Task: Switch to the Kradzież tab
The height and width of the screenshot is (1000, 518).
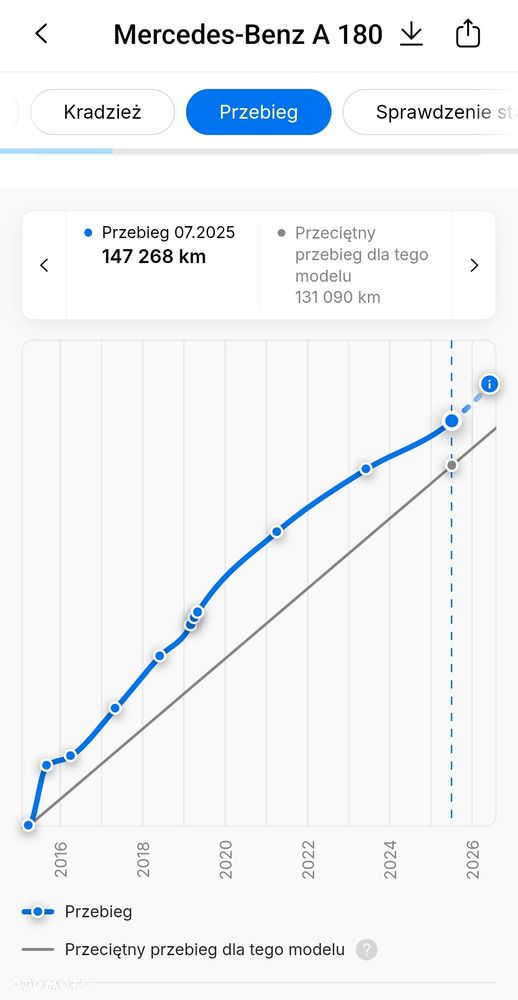Action: coord(102,112)
